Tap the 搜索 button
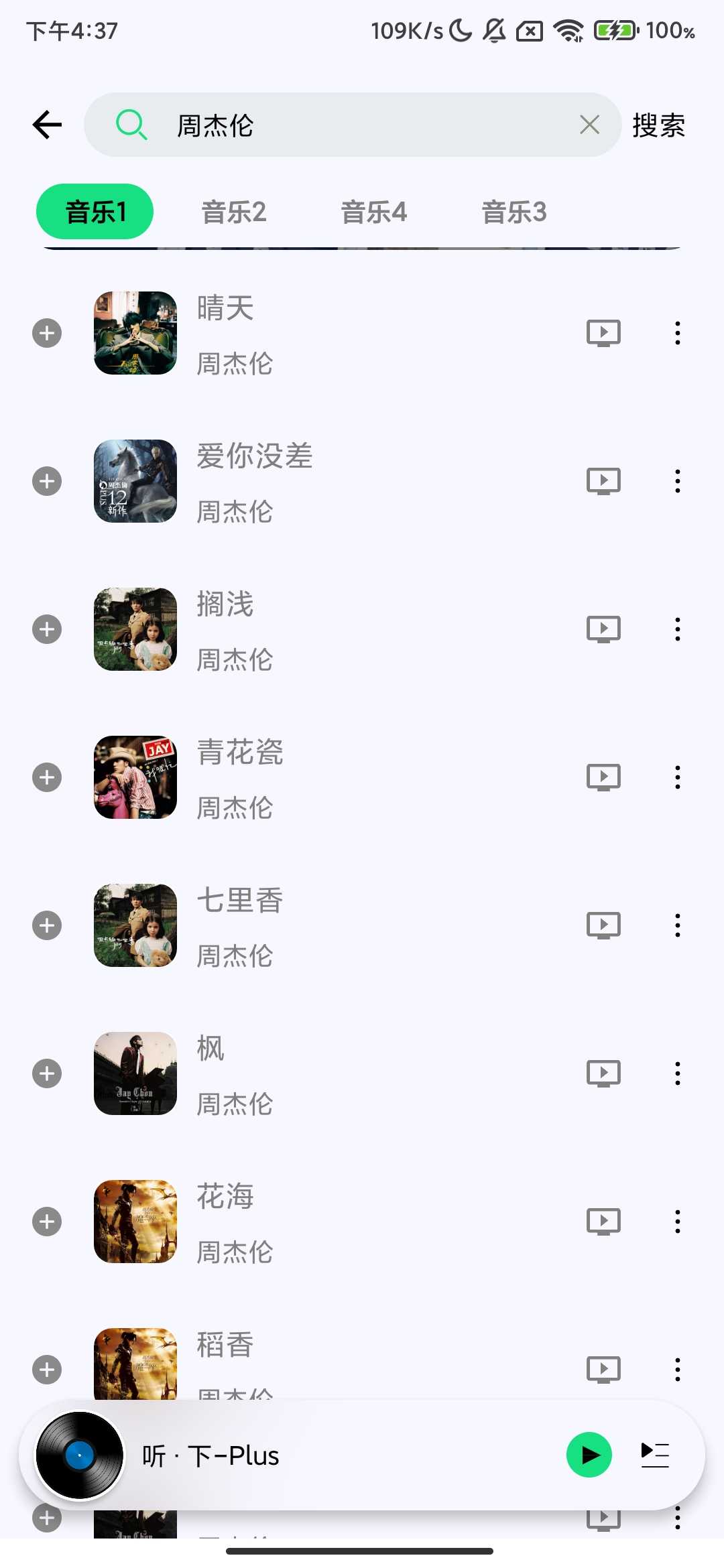Viewport: 724px width, 1568px height. pos(658,125)
